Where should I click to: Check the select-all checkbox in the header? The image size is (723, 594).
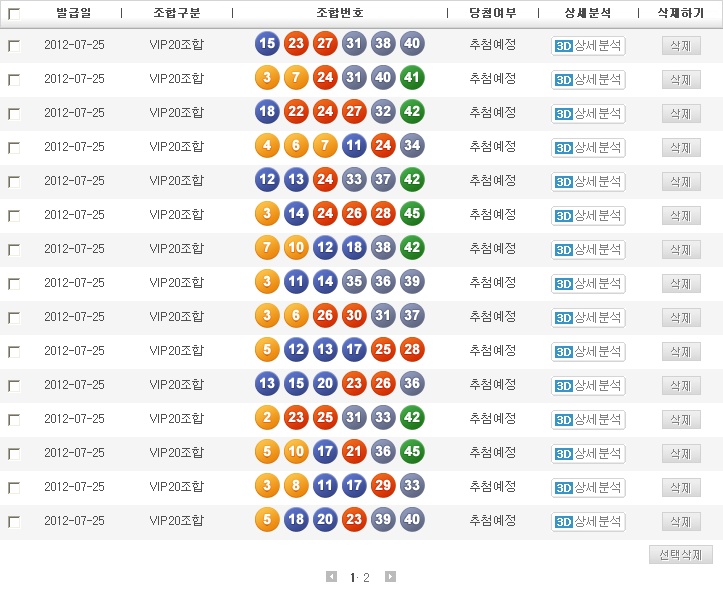[14, 14]
